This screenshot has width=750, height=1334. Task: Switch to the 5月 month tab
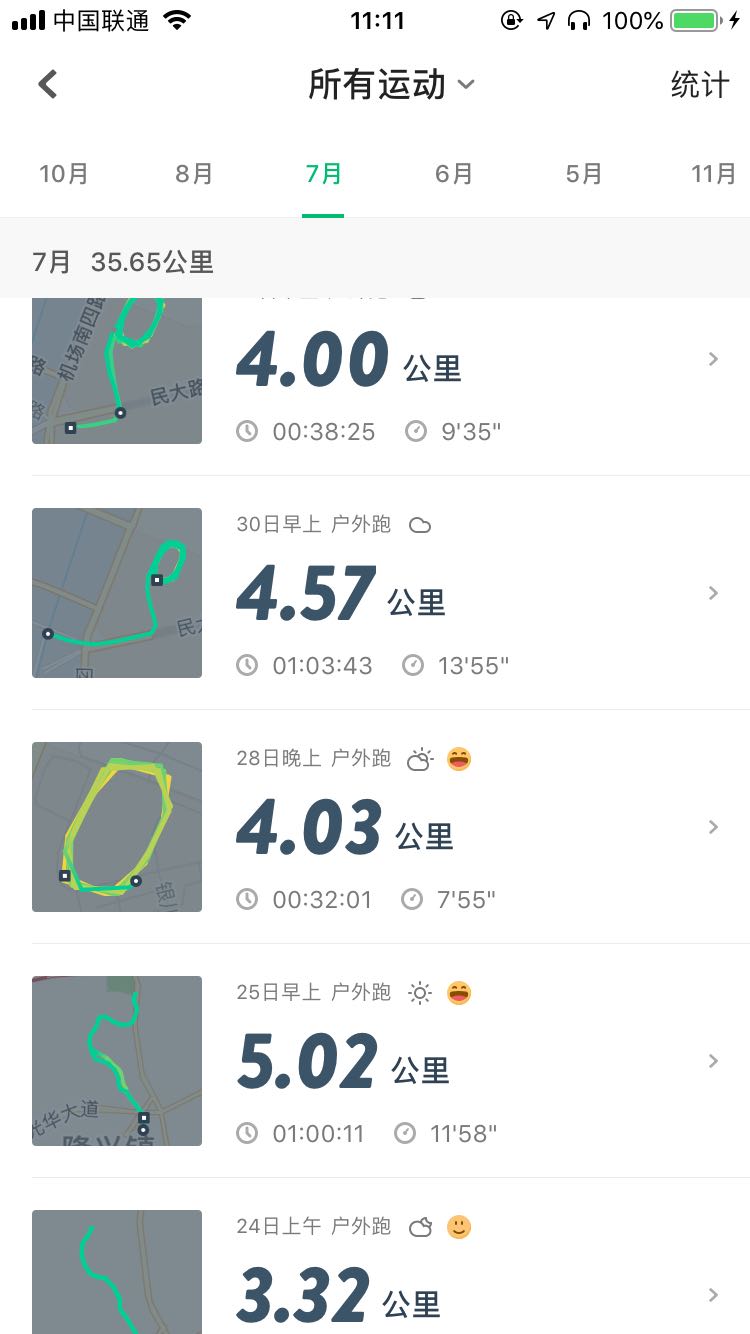click(x=583, y=173)
